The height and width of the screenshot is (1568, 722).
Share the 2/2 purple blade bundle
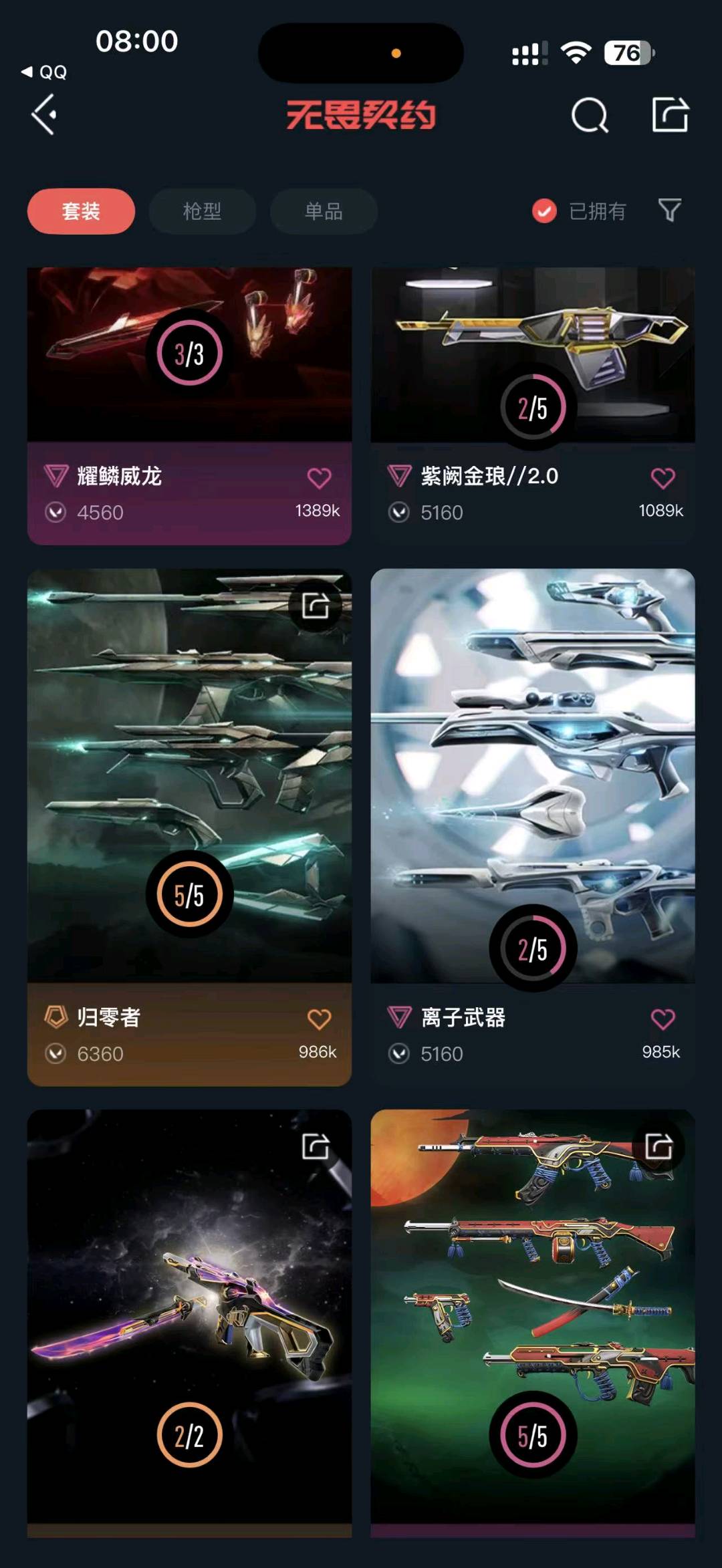(x=315, y=1146)
